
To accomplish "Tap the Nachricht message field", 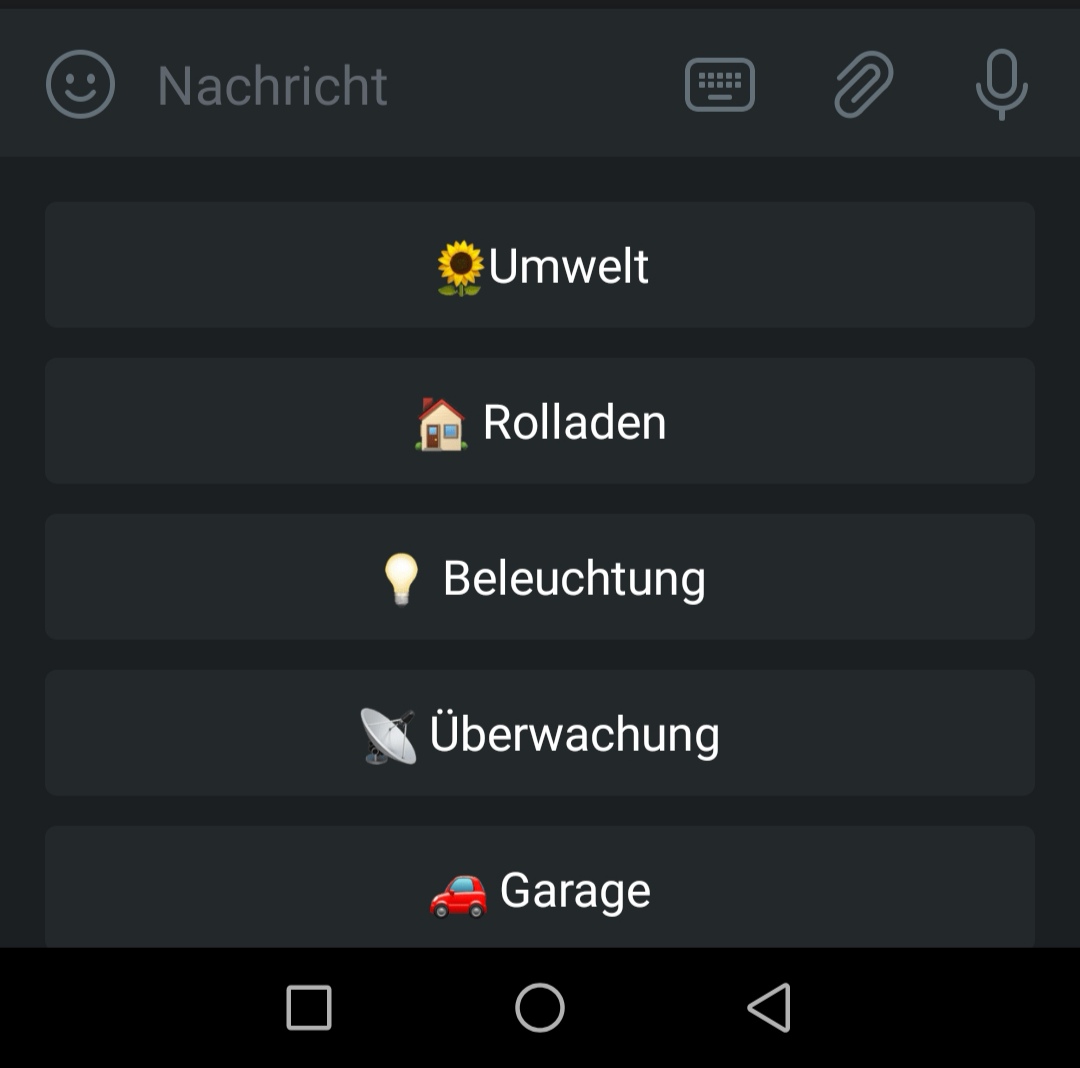I will pyautogui.click(x=400, y=85).
